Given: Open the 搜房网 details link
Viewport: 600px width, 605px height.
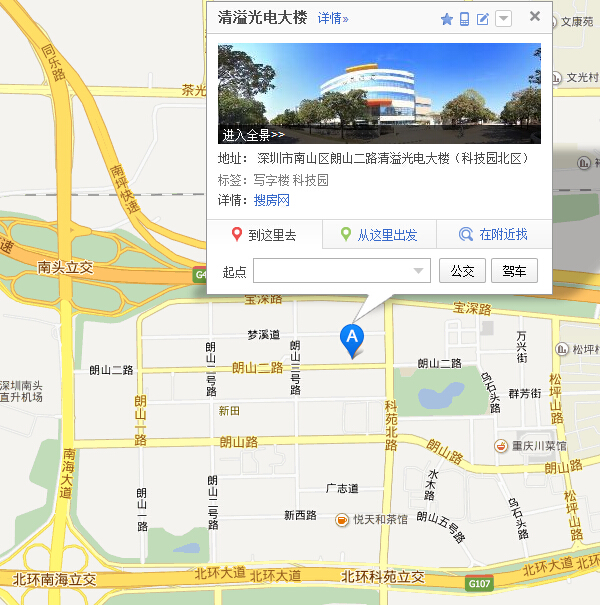Looking at the screenshot, I should [271, 200].
